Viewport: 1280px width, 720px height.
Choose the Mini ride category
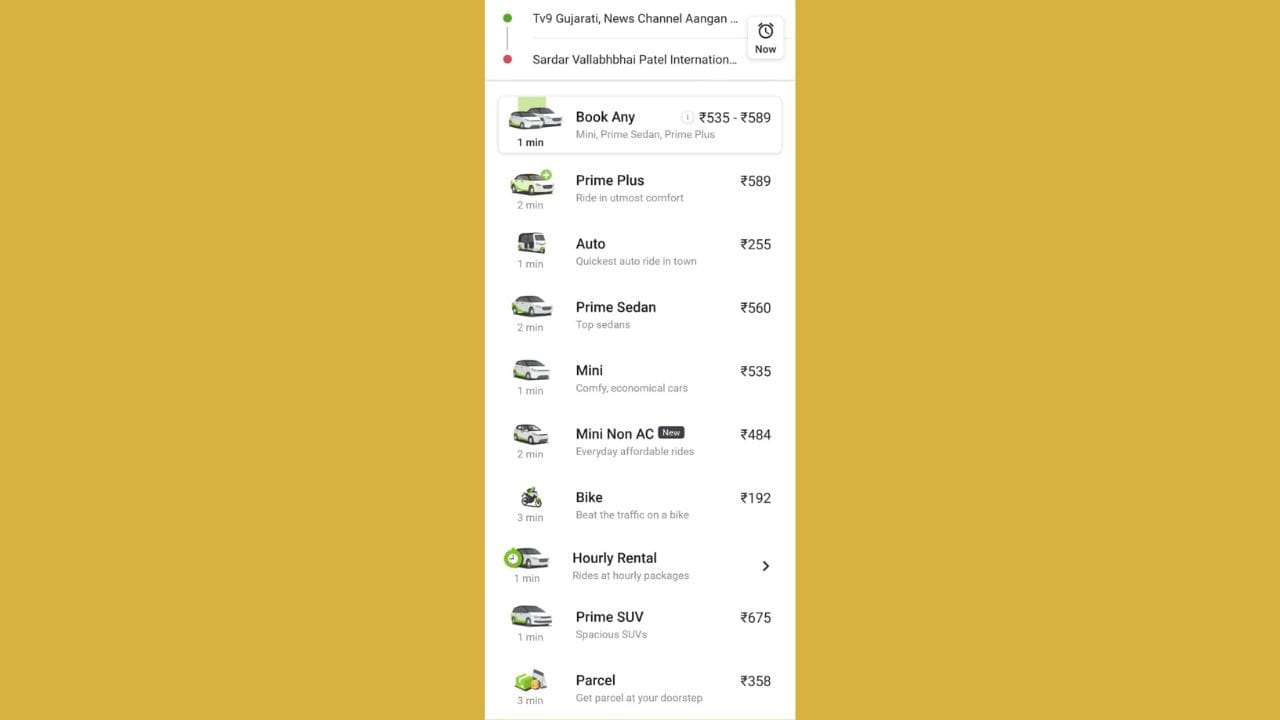click(x=640, y=378)
